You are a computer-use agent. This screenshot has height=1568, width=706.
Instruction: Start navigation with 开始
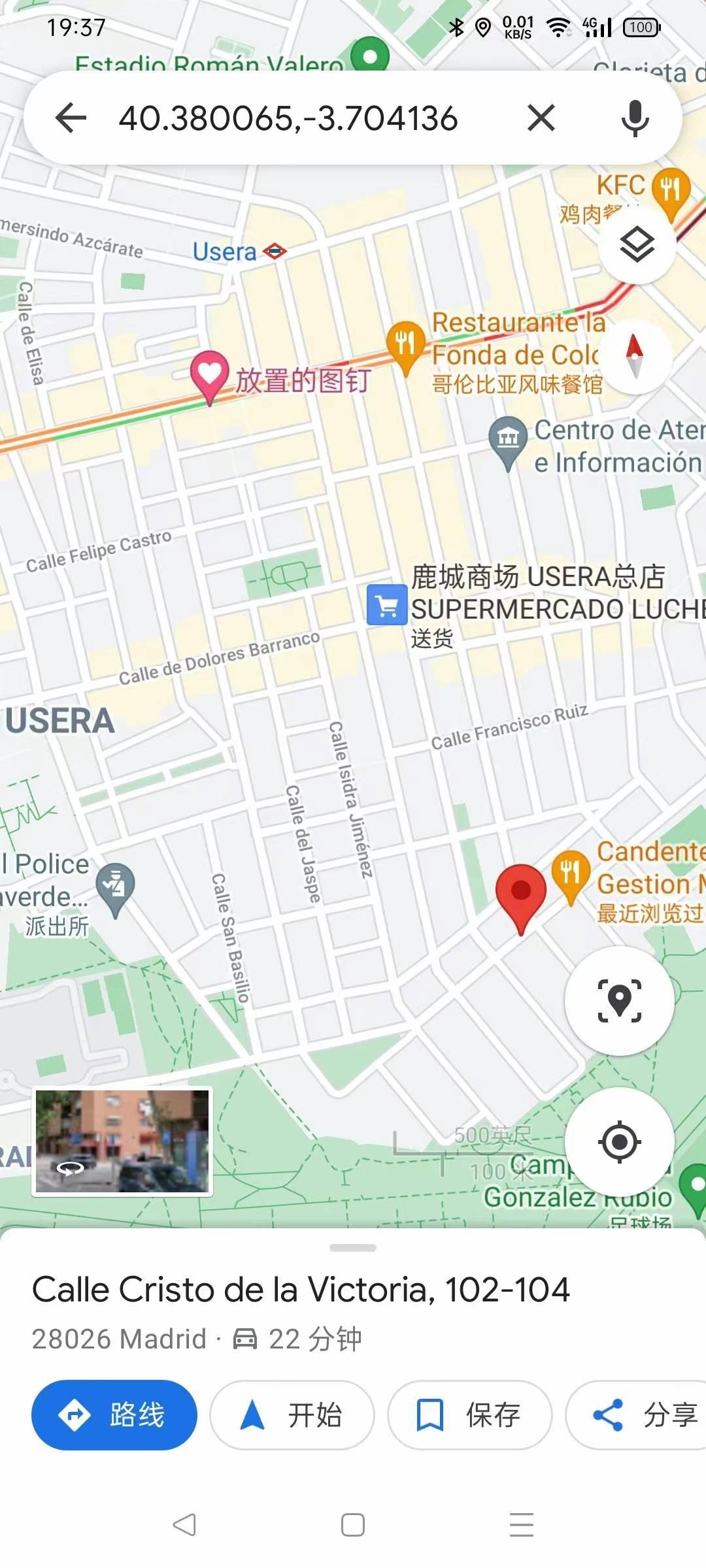click(x=292, y=1414)
